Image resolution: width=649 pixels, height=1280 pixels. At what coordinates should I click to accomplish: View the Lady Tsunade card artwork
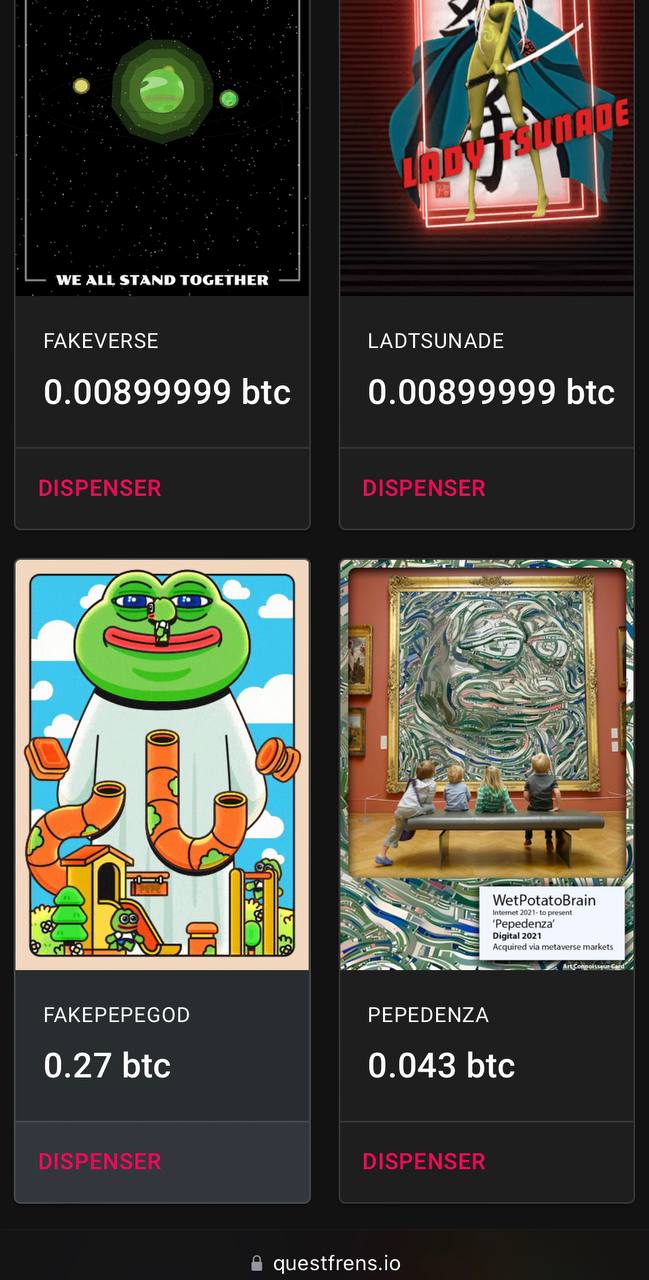(487, 148)
